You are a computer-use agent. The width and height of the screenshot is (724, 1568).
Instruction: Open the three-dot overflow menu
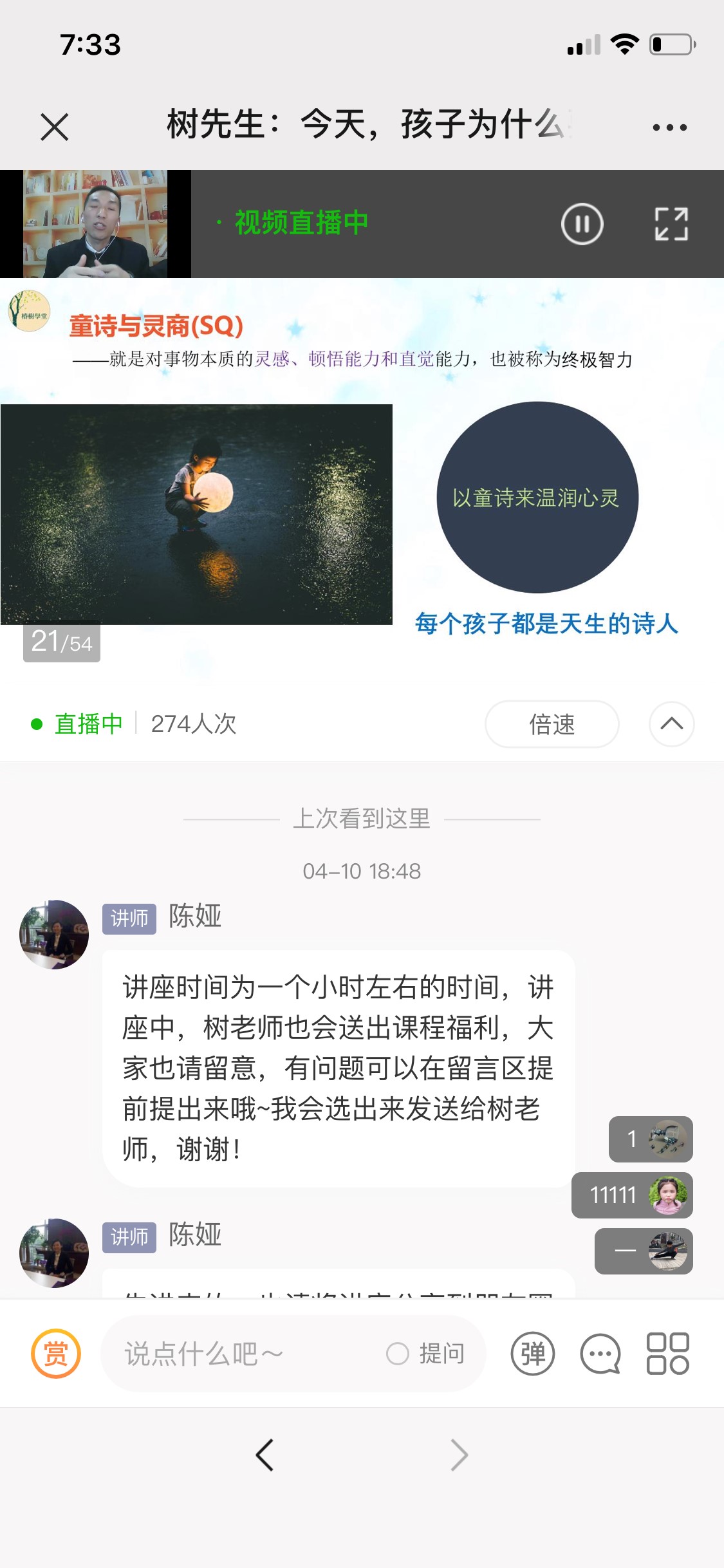669,127
